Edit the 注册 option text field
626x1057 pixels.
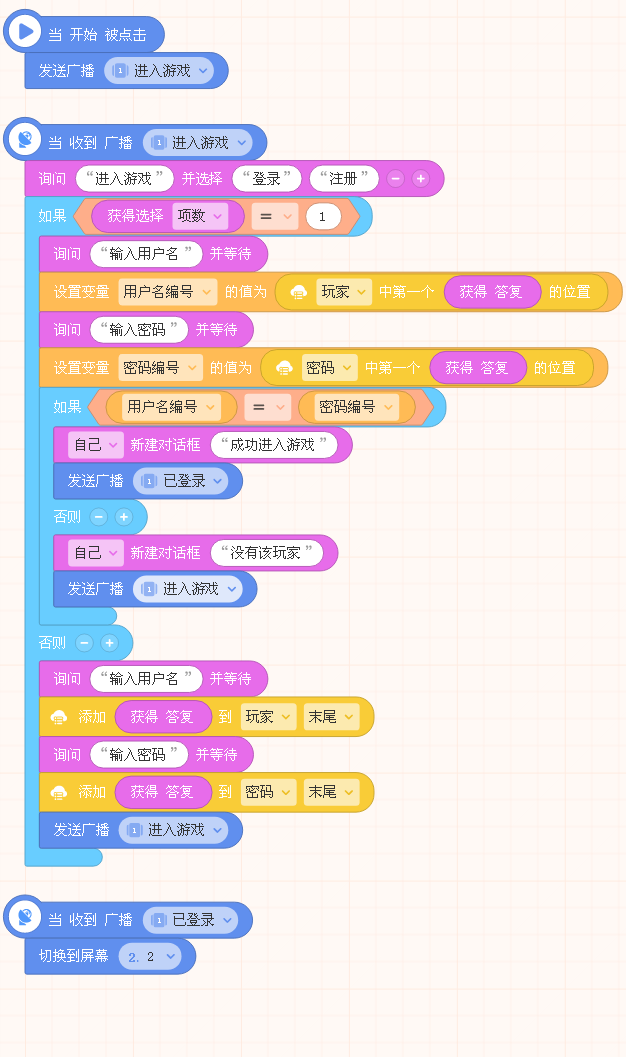(x=344, y=179)
